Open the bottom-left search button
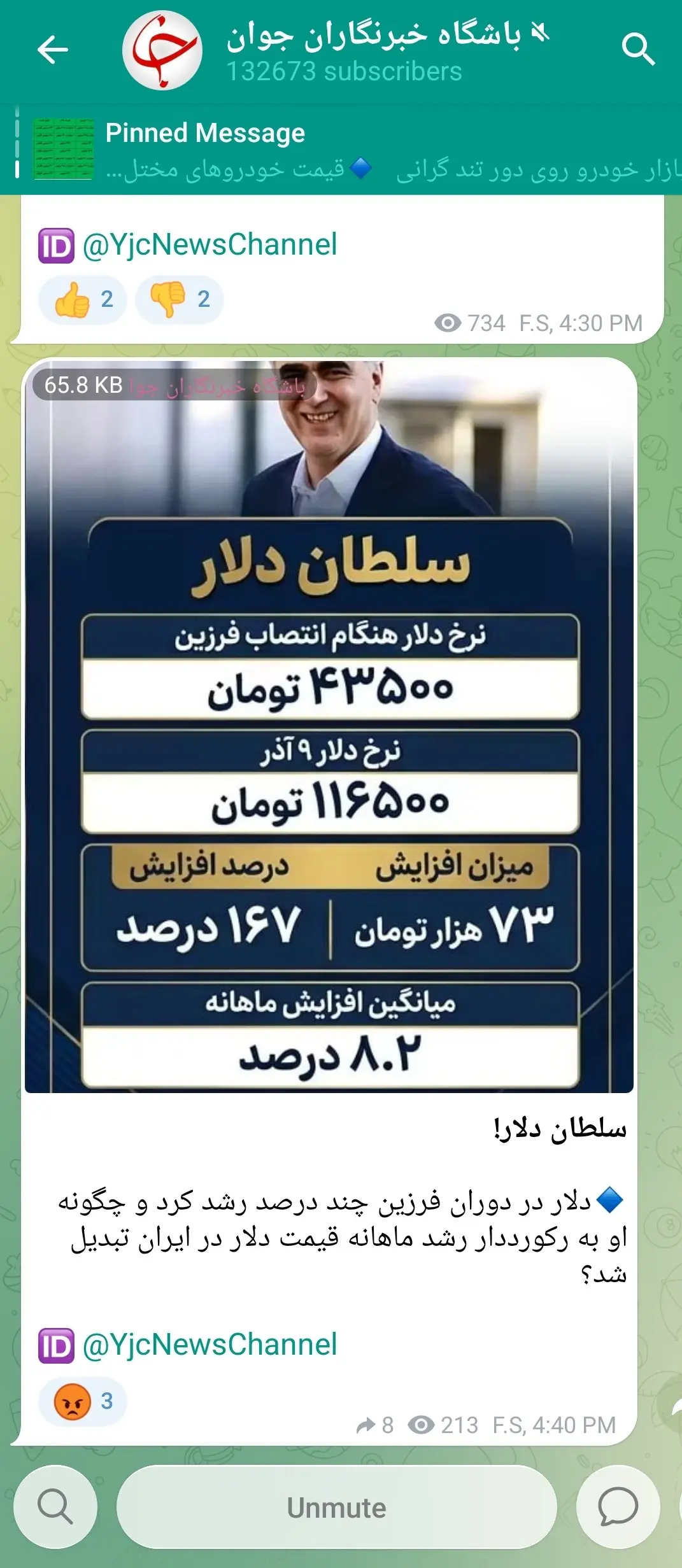 pyautogui.click(x=55, y=1508)
